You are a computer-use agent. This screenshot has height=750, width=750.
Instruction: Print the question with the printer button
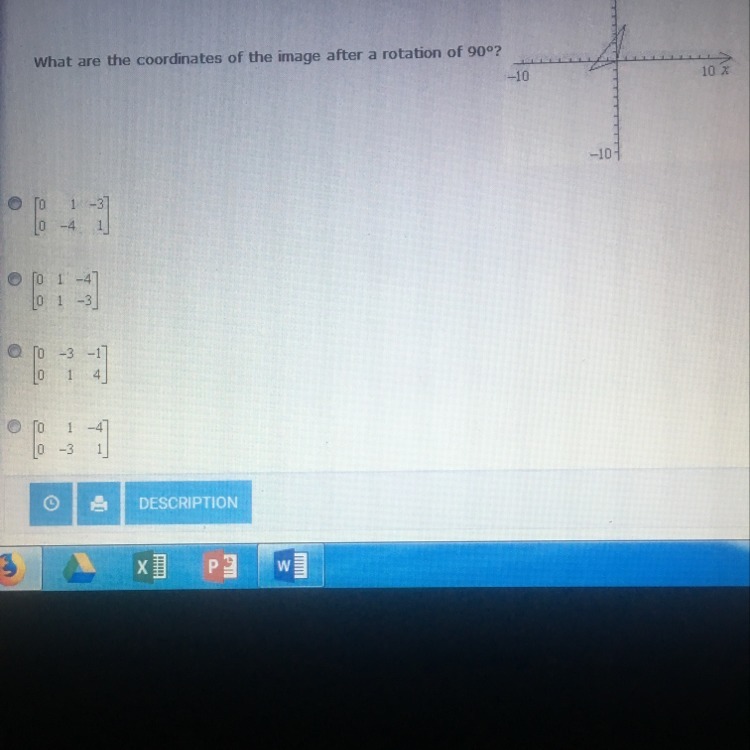click(99, 504)
